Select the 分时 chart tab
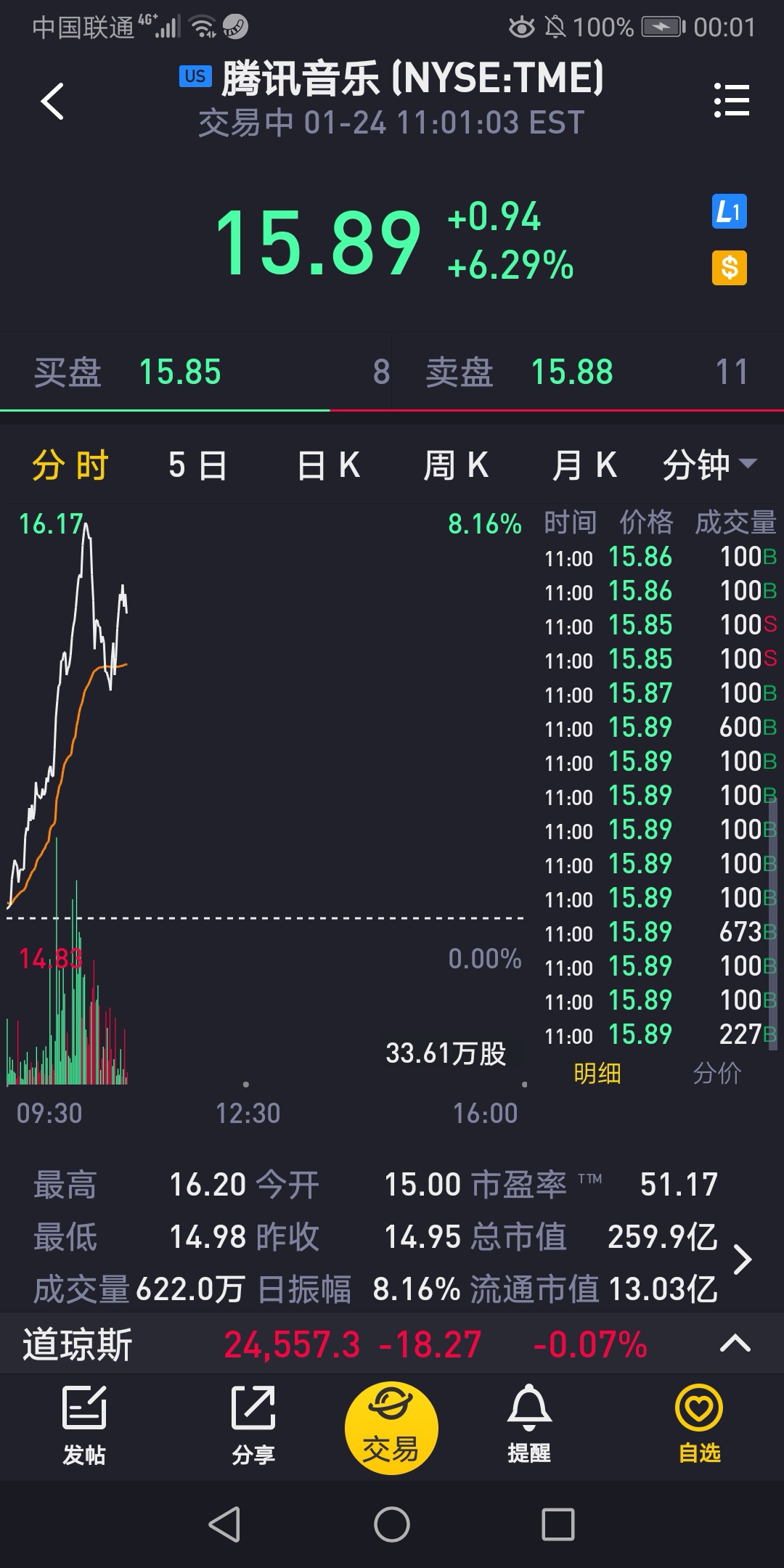The height and width of the screenshot is (1568, 784). 70,465
